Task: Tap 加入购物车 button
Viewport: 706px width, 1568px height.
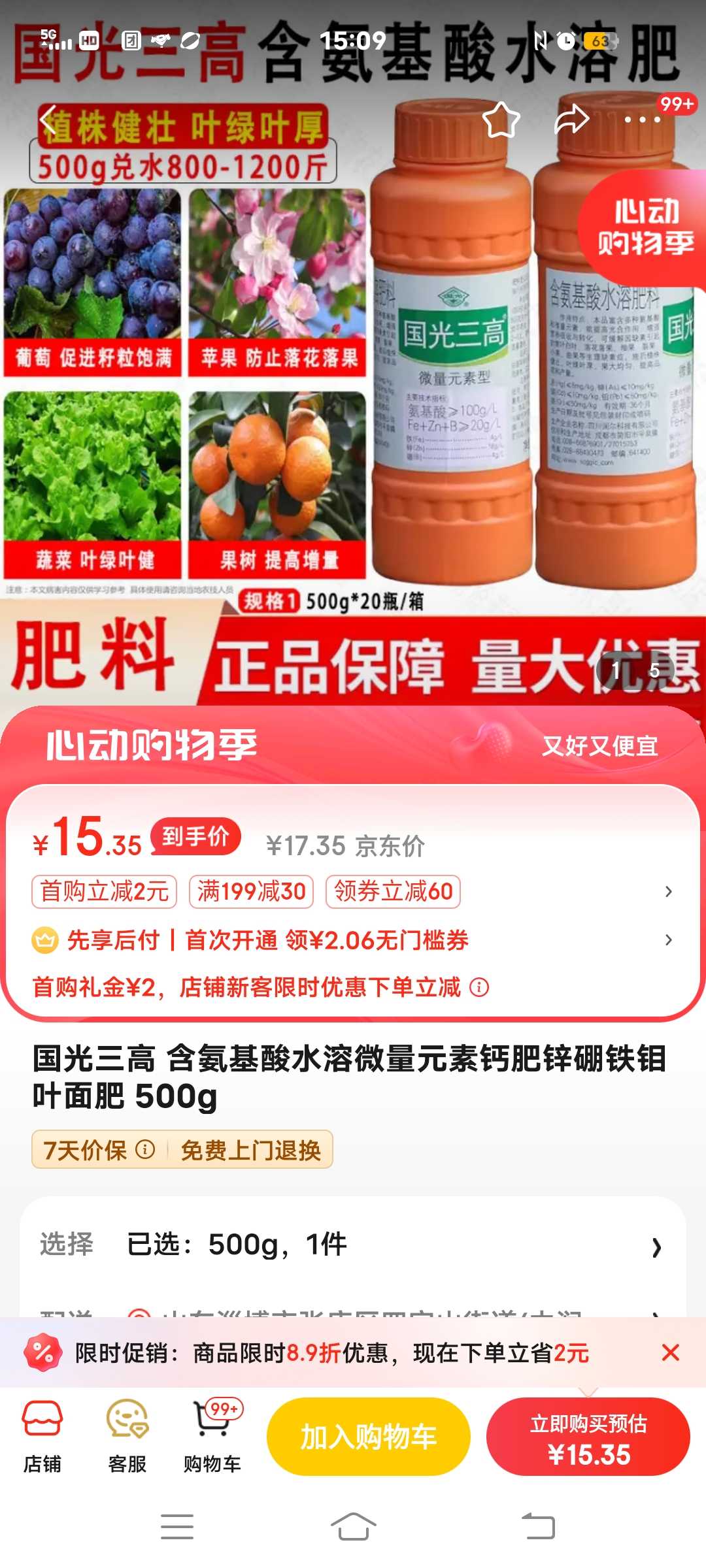Action: (369, 1437)
